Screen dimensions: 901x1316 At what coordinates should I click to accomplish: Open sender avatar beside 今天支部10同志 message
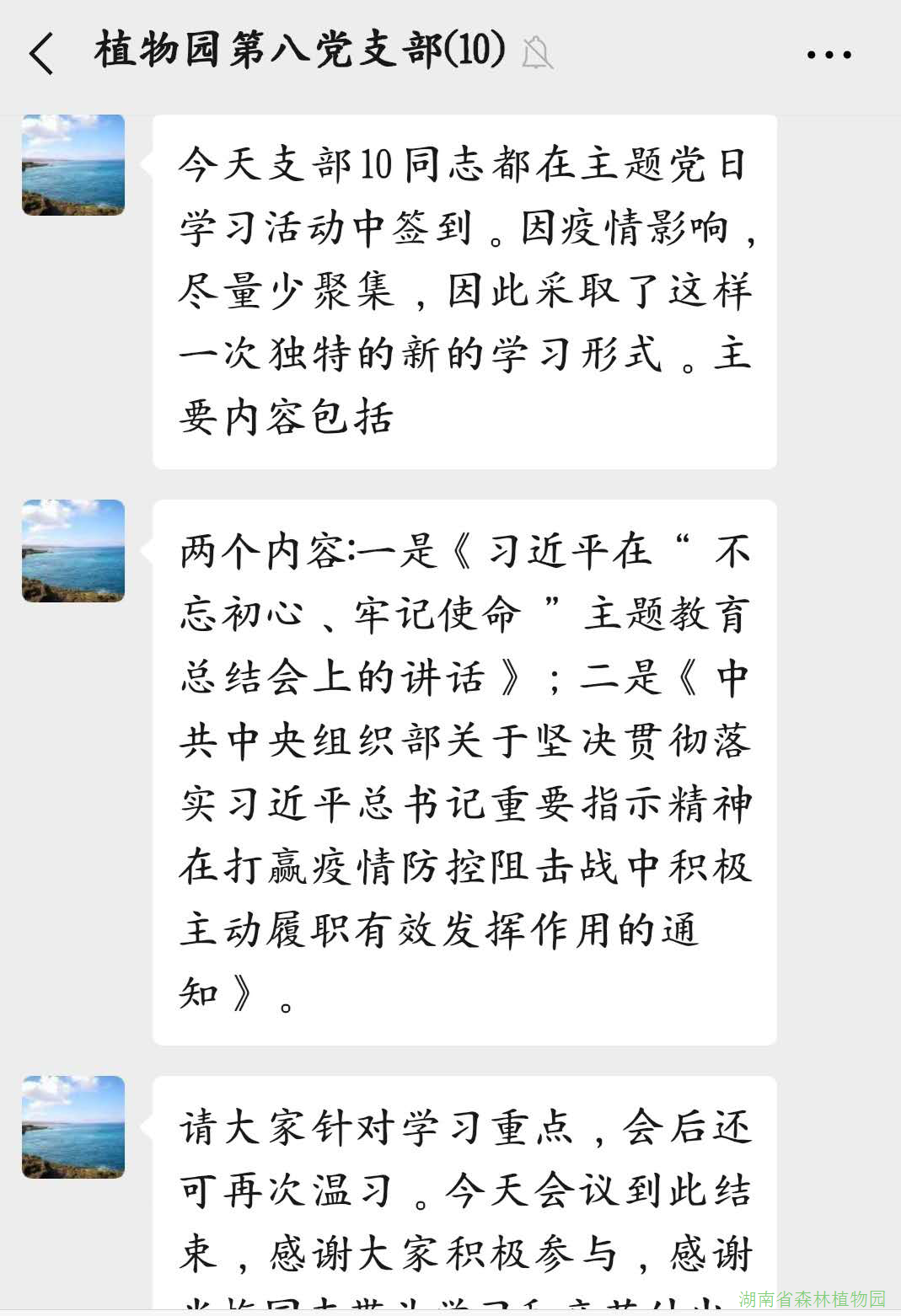coord(73,165)
